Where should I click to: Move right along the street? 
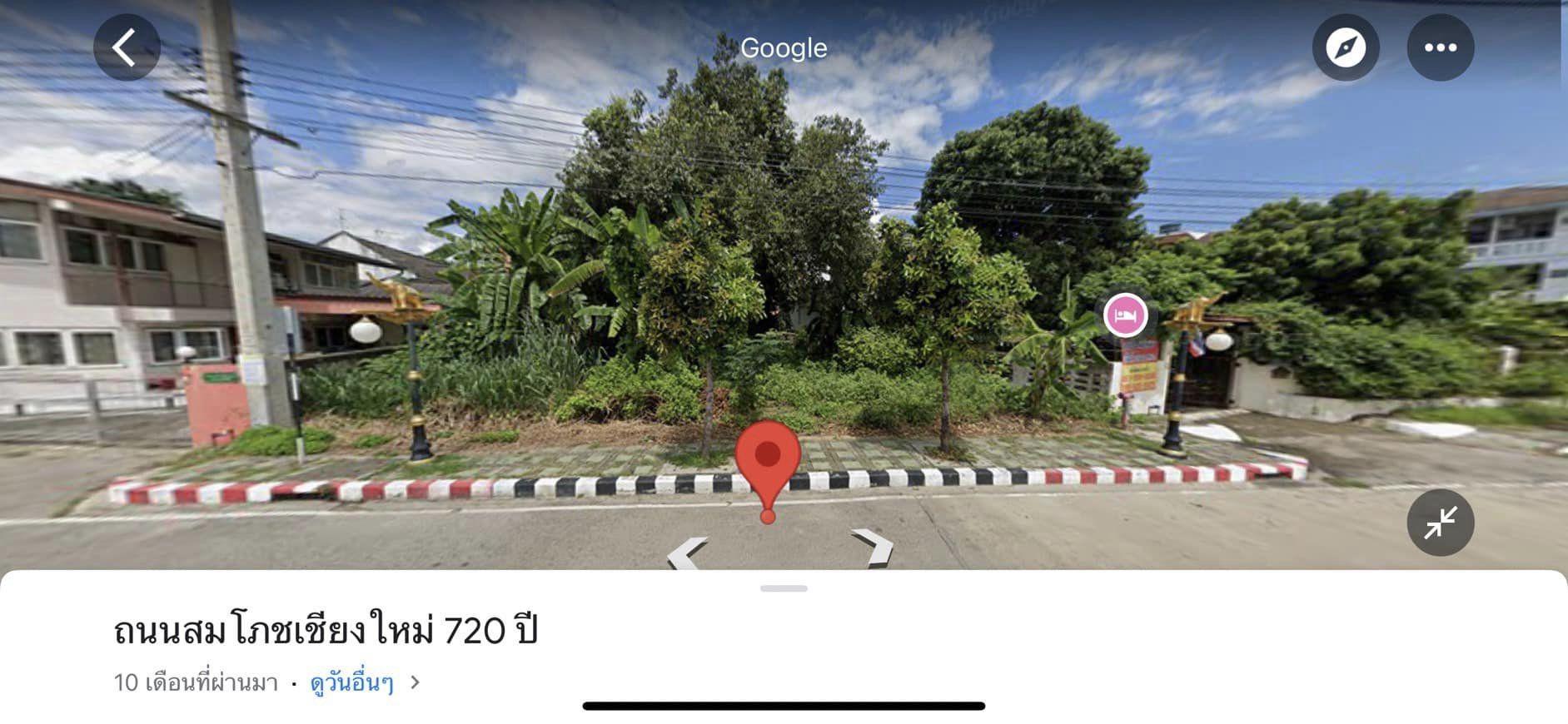(x=873, y=548)
